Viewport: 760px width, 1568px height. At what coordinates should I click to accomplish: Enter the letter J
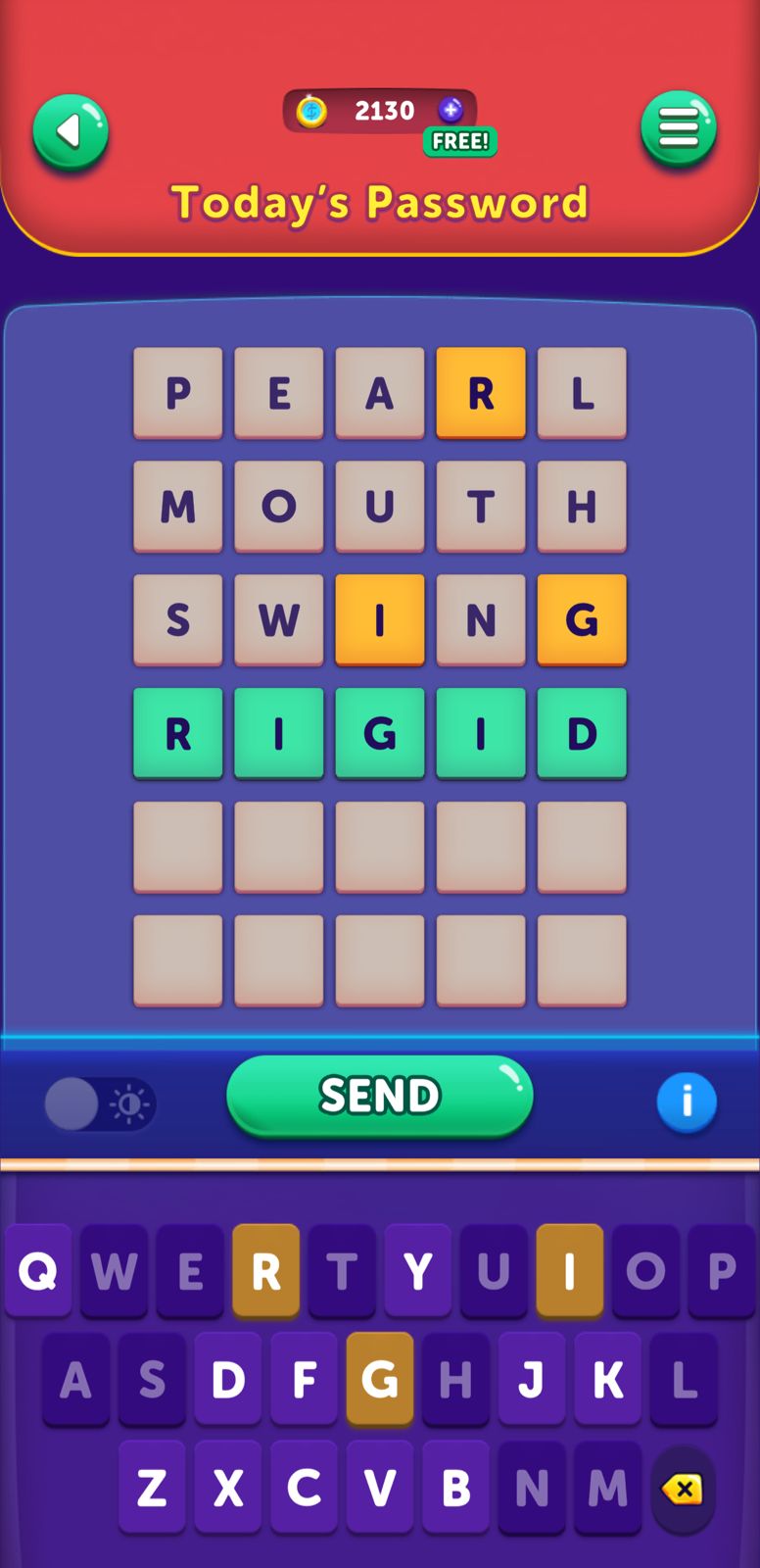click(x=531, y=1380)
